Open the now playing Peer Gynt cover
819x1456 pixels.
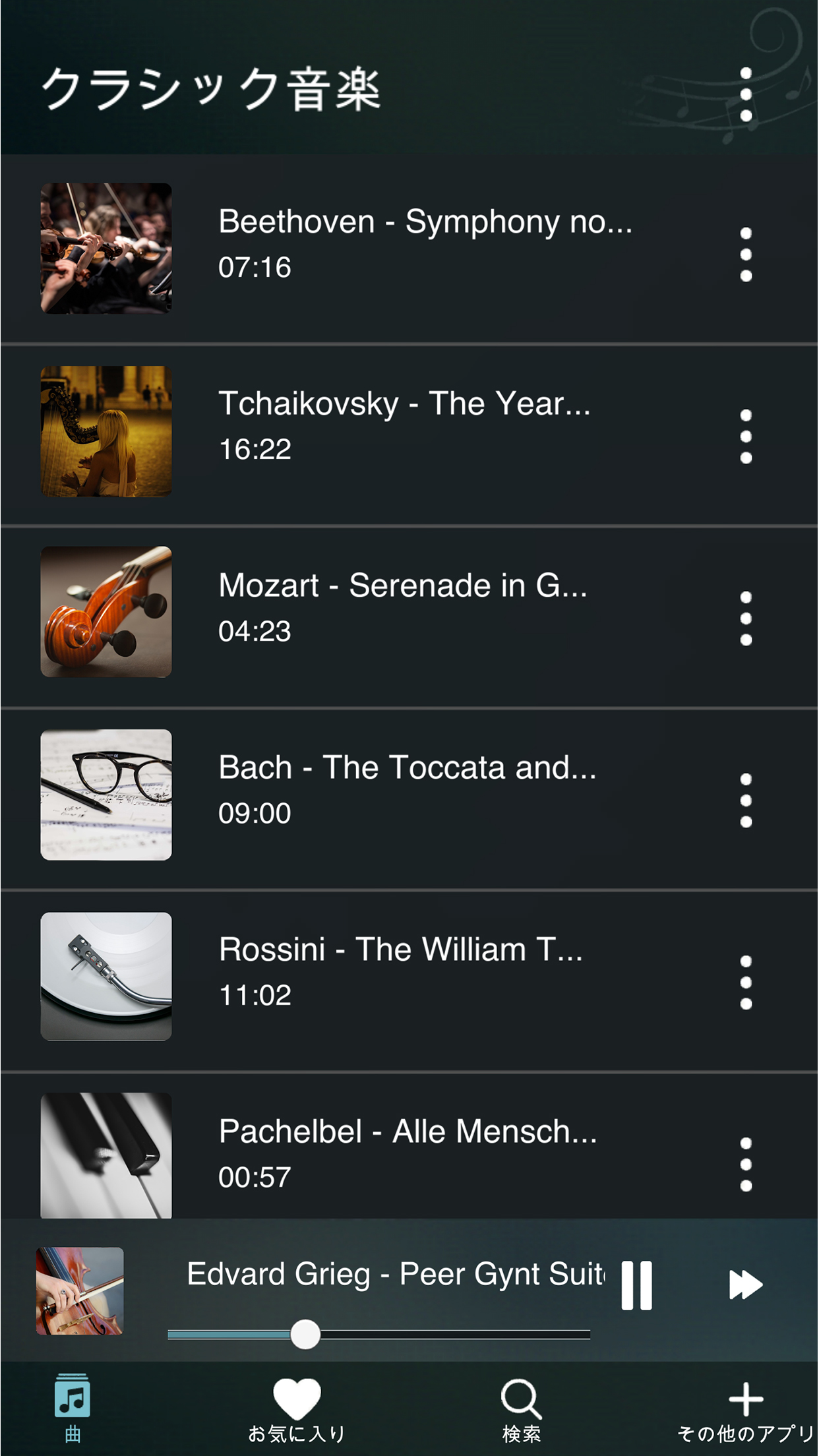pos(80,1290)
